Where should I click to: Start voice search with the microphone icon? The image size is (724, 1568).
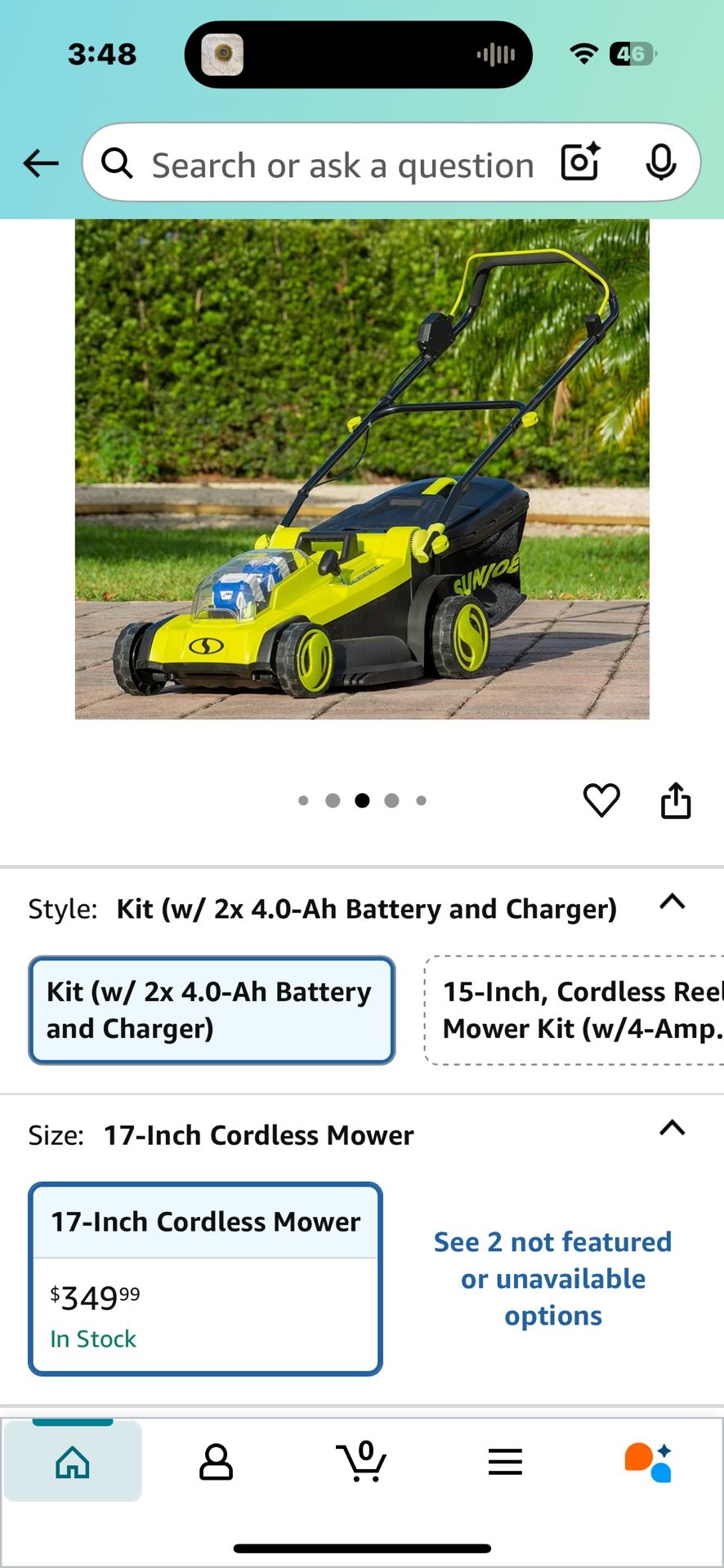coord(660,163)
